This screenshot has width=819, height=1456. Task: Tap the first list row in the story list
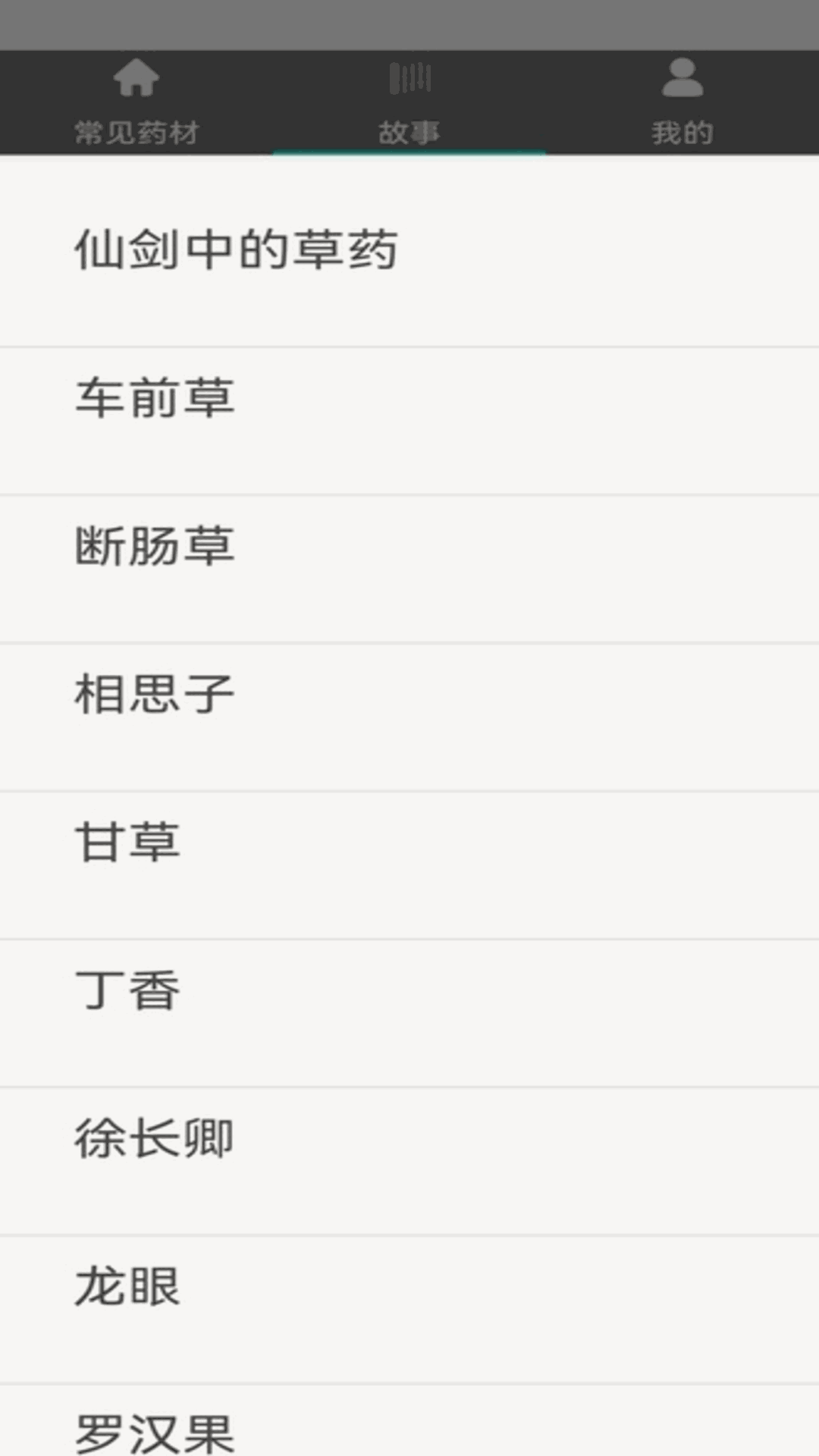point(409,250)
